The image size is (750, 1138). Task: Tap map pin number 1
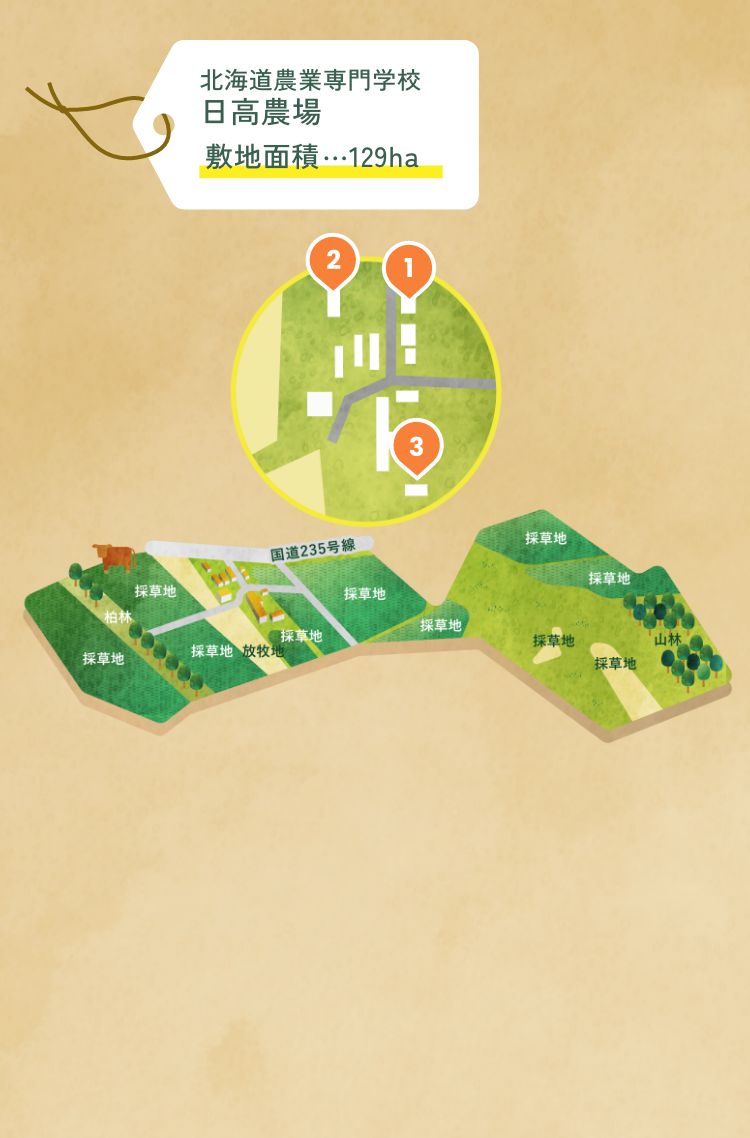(x=408, y=268)
